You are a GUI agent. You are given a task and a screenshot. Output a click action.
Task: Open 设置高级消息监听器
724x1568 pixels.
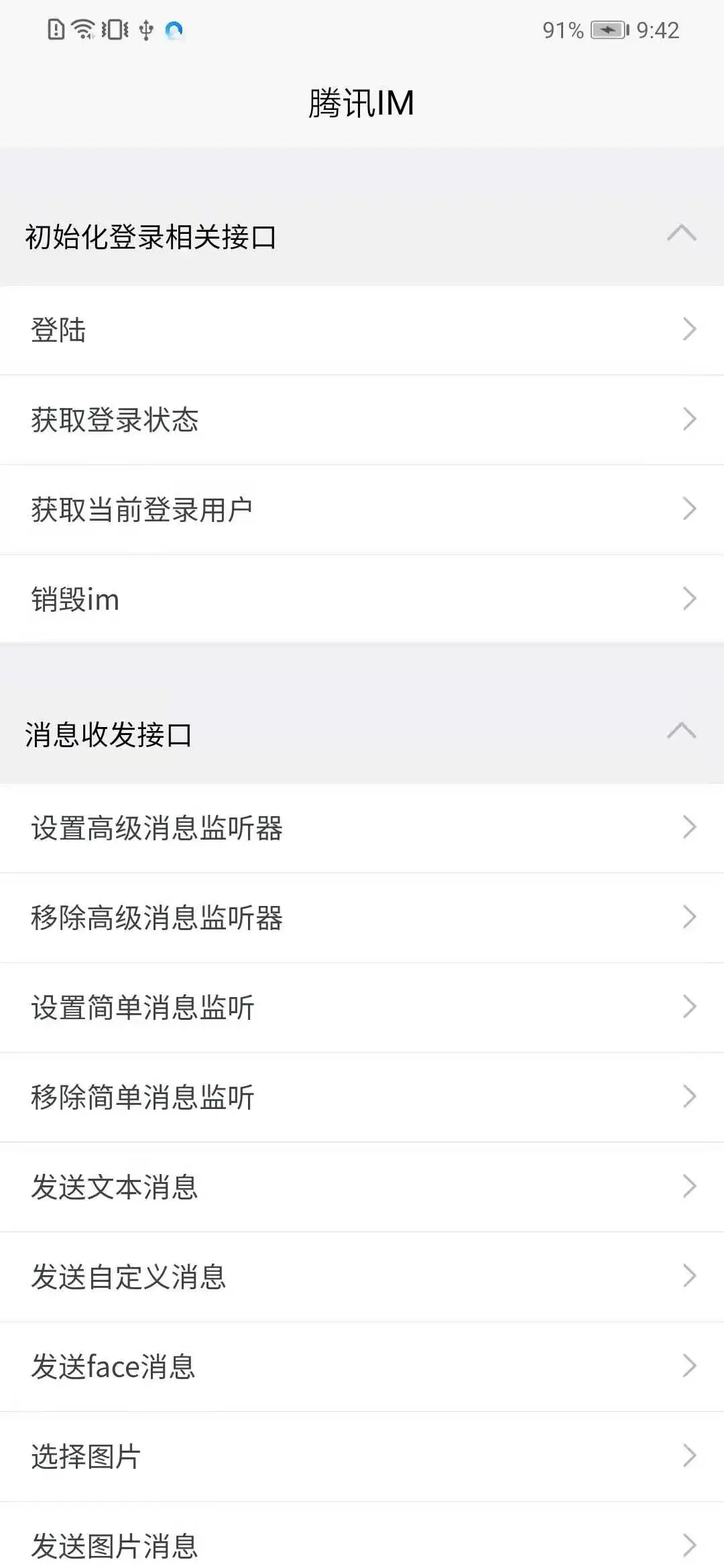(362, 828)
